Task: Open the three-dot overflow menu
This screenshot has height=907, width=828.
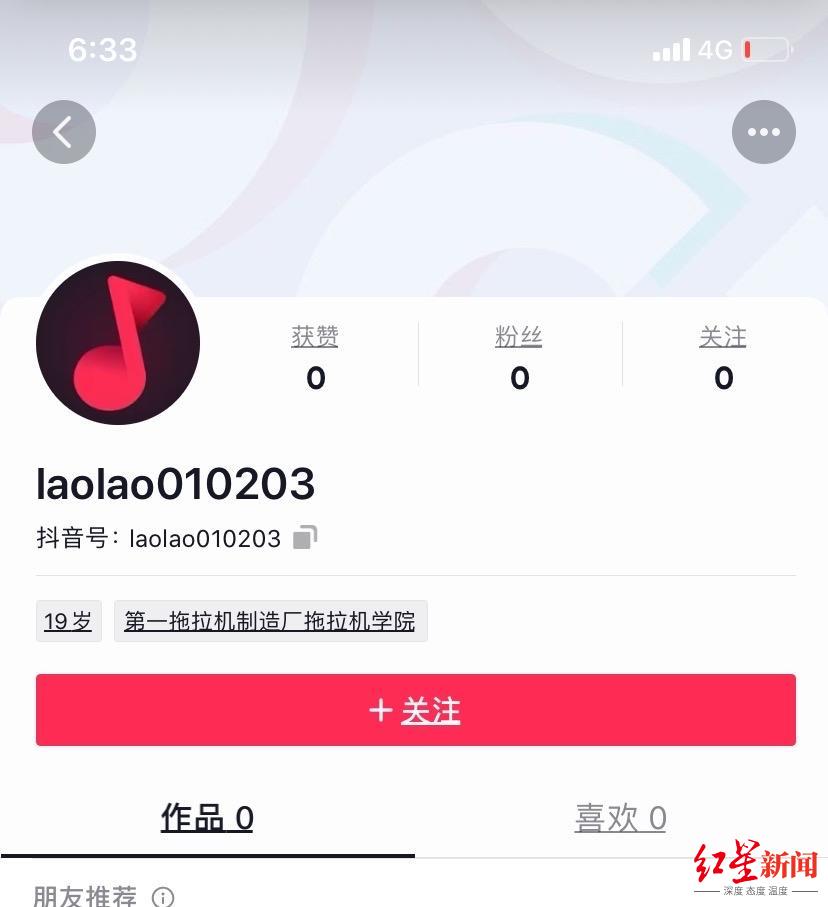Action: tap(764, 132)
